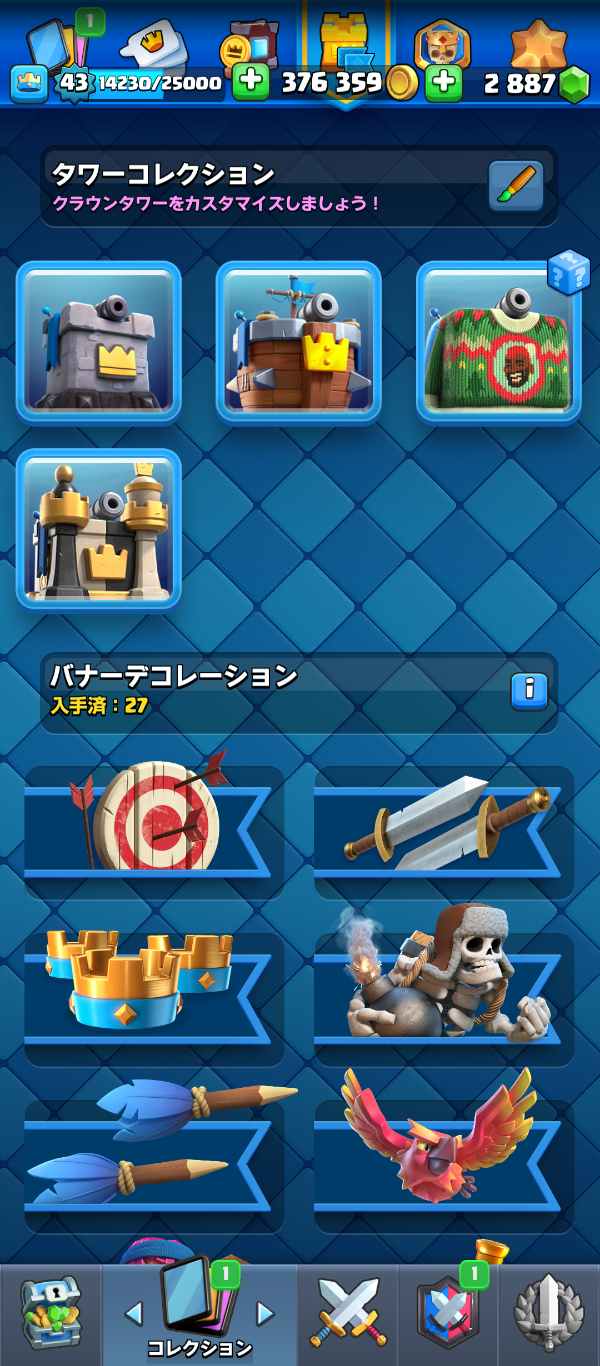Select the default gray king tower skin
Image resolution: width=600 pixels, height=1366 pixels.
(x=98, y=342)
